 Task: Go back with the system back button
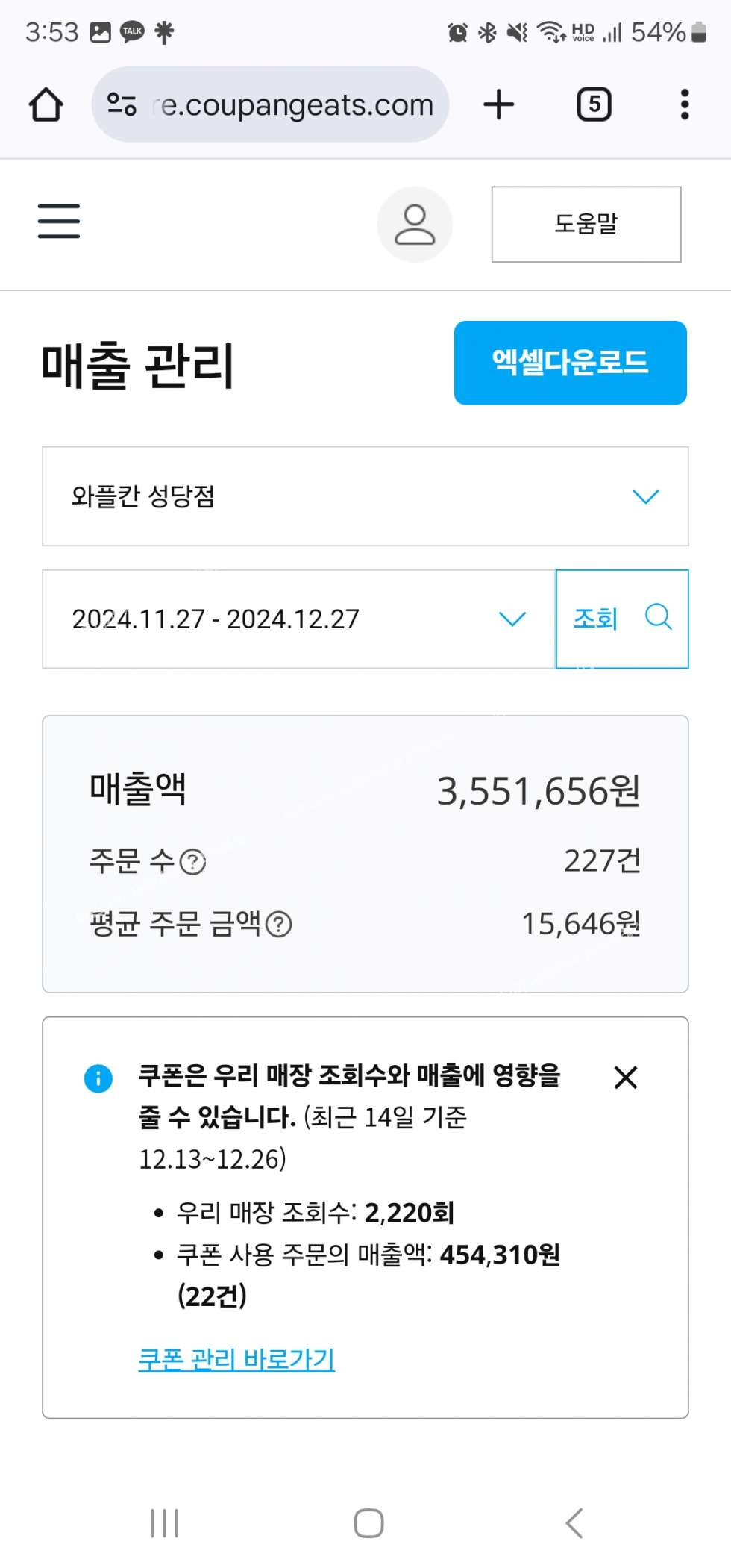coord(574,1523)
